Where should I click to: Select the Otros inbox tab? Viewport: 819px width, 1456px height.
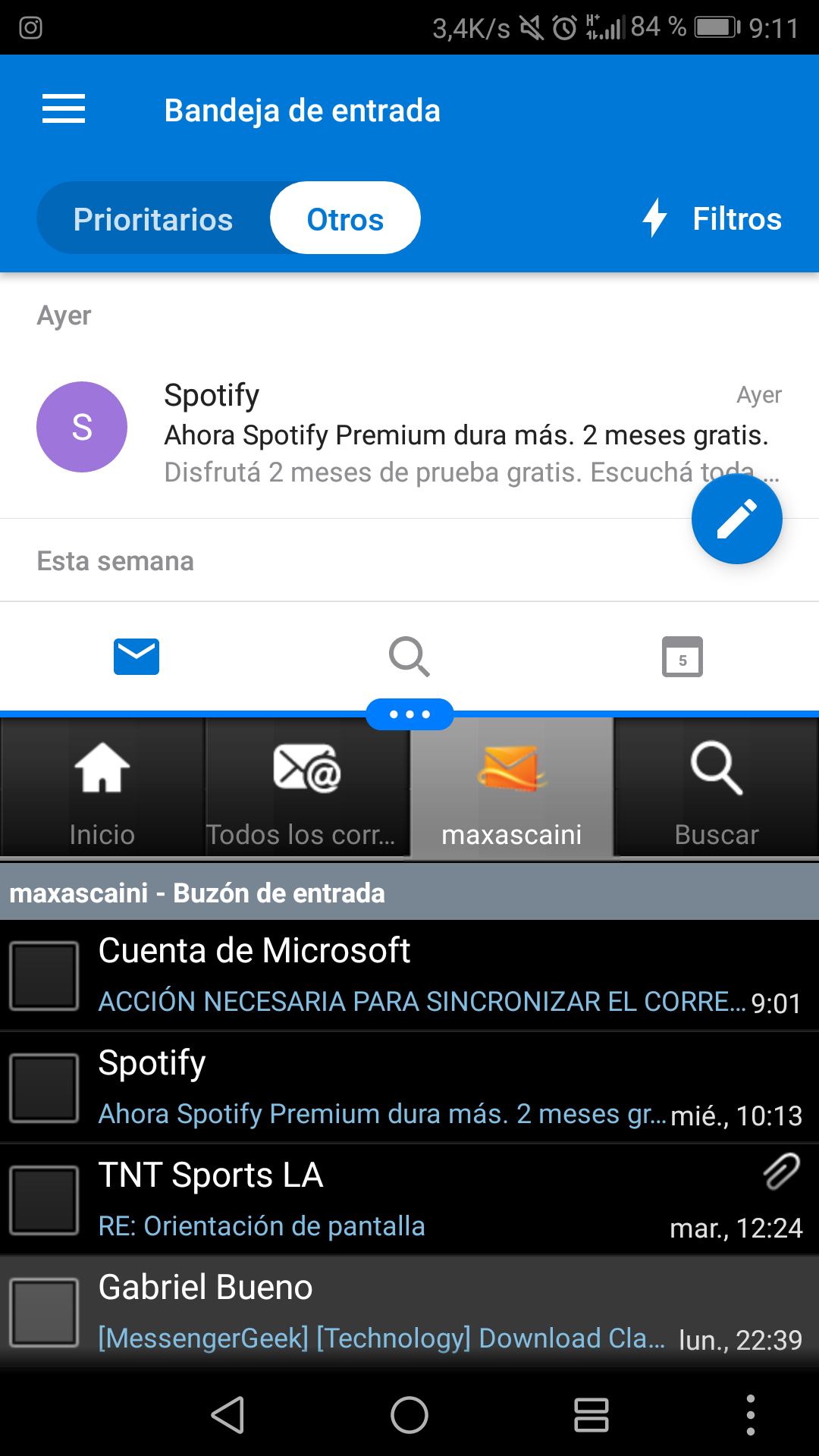tap(345, 219)
